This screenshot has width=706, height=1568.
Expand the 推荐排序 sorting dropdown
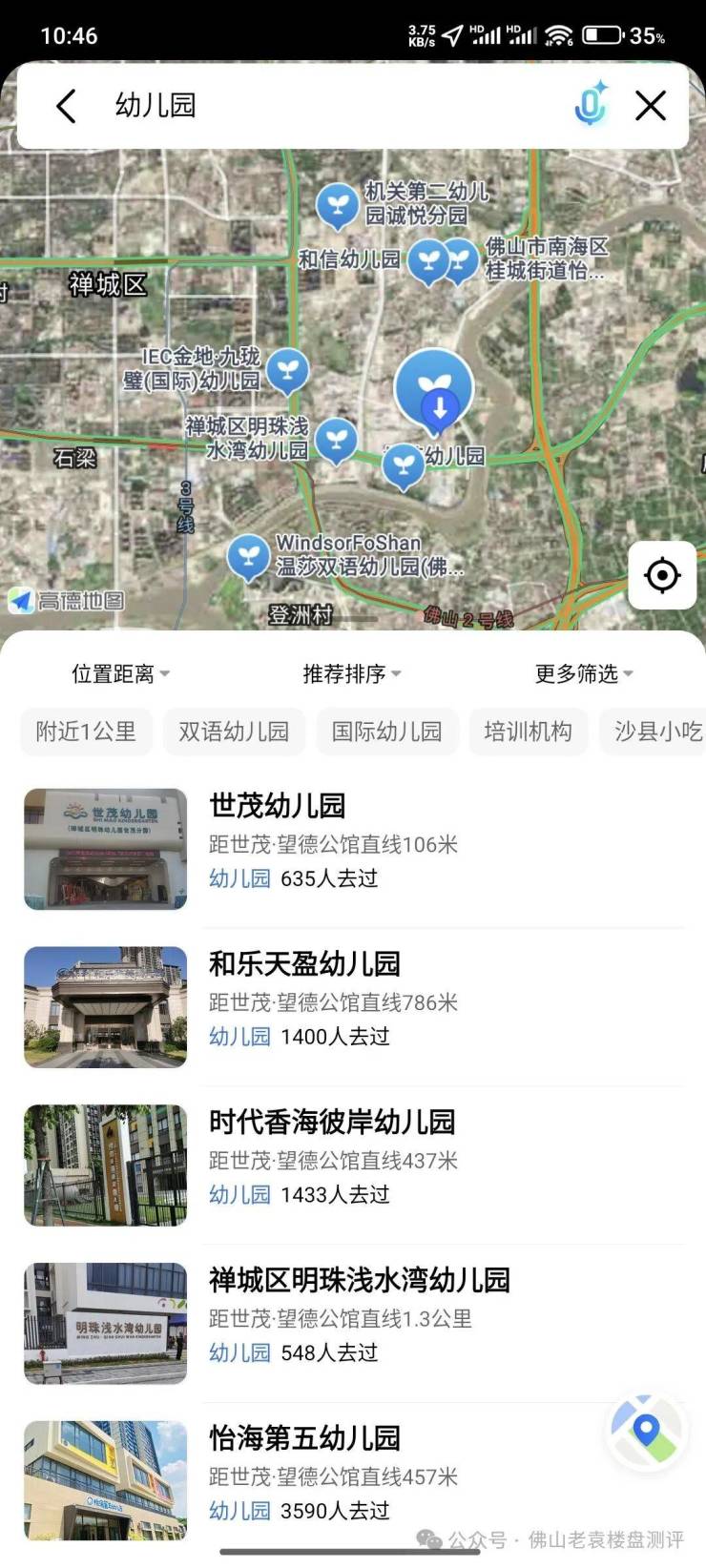(351, 674)
